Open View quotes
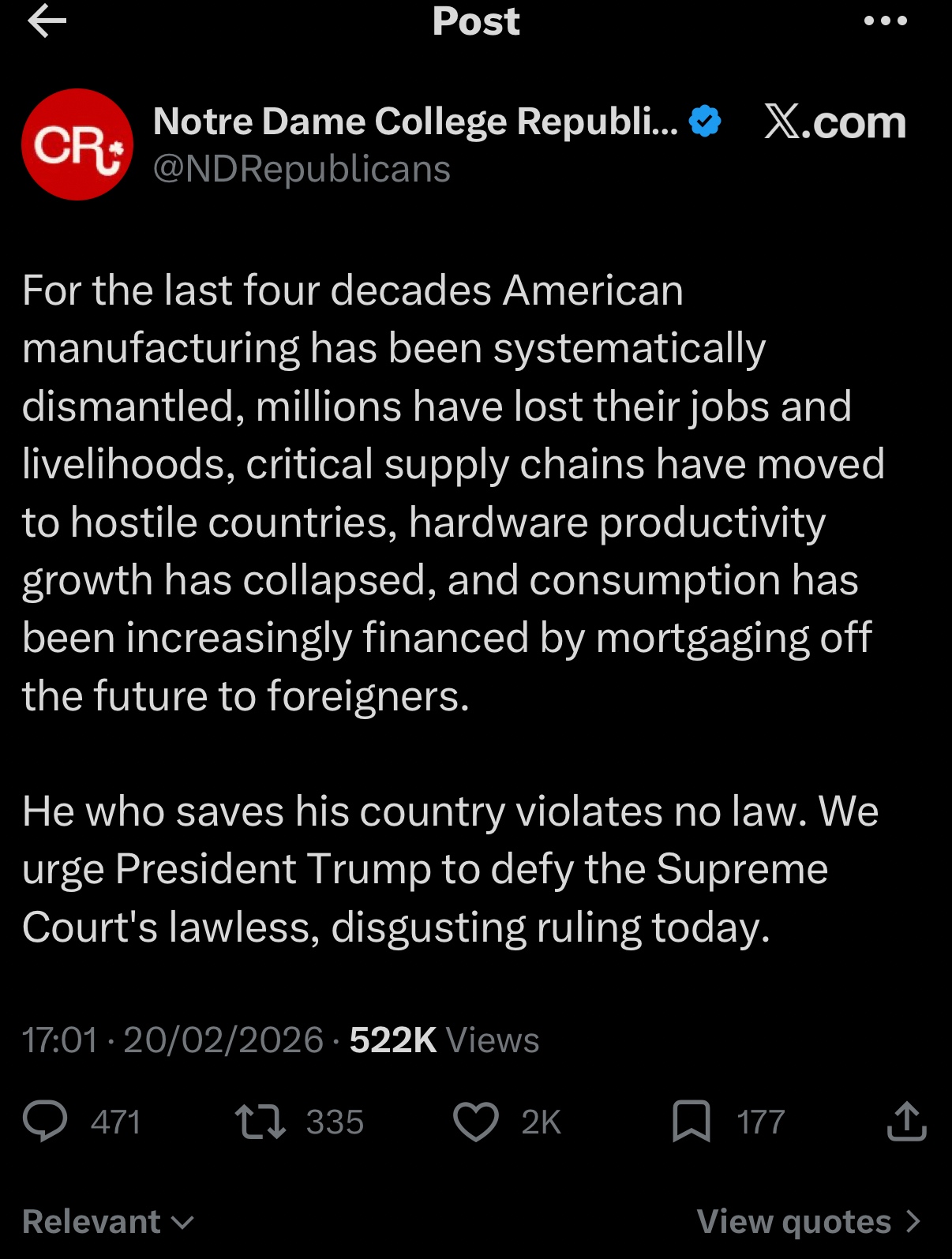Viewport: 952px width, 1259px height. [x=808, y=1222]
